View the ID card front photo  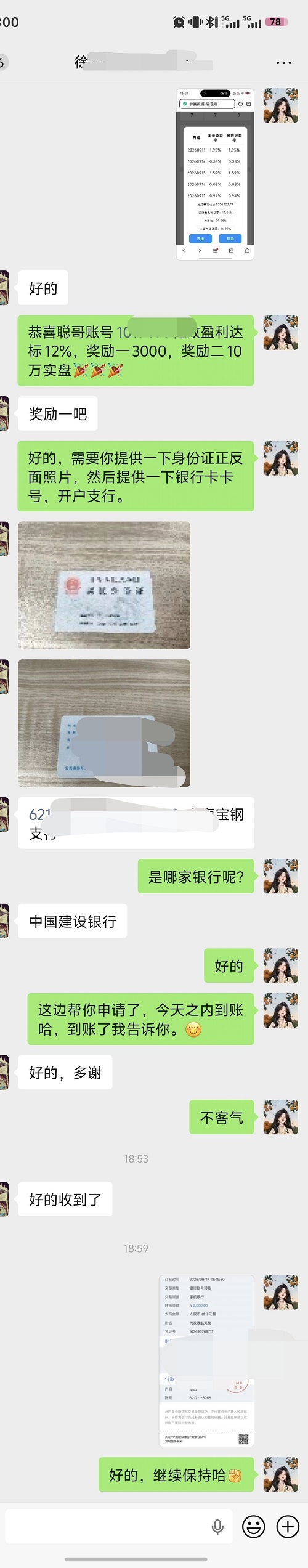click(104, 585)
